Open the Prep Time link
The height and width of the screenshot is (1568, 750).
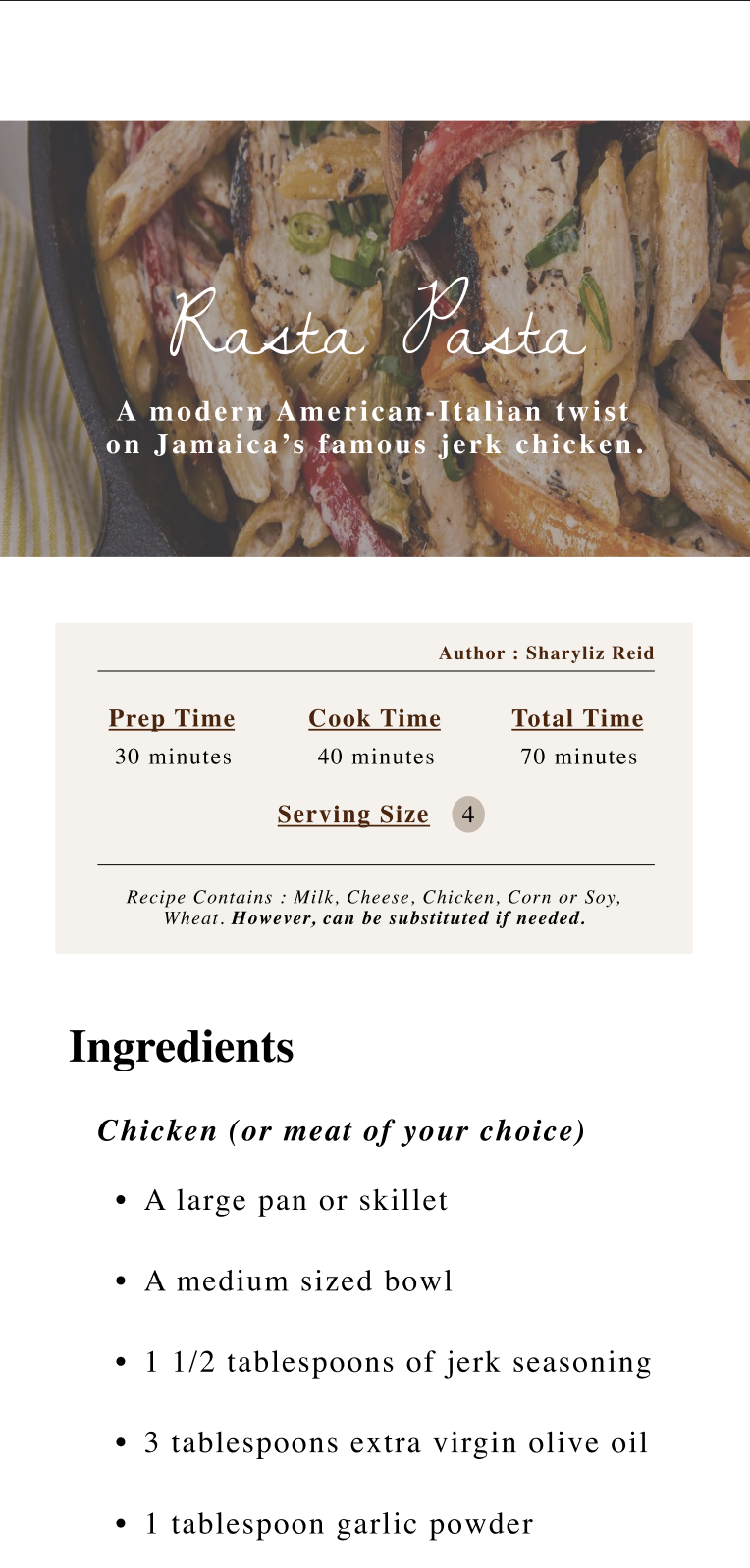pyautogui.click(x=172, y=719)
